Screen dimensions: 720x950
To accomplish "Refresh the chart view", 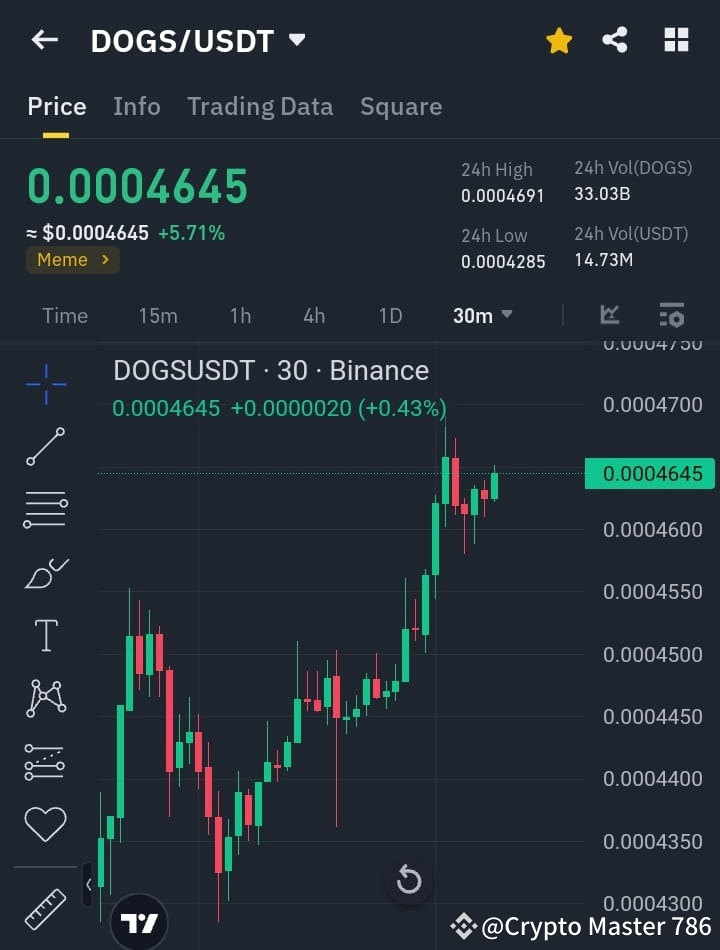I will [x=408, y=879].
